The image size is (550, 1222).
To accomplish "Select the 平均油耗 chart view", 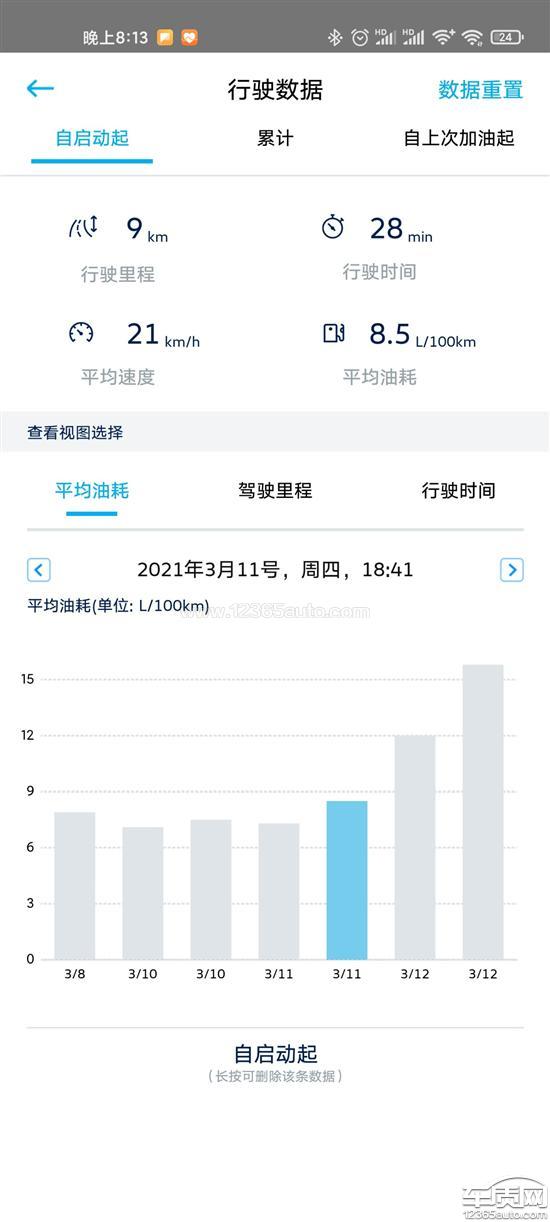I will point(92,490).
